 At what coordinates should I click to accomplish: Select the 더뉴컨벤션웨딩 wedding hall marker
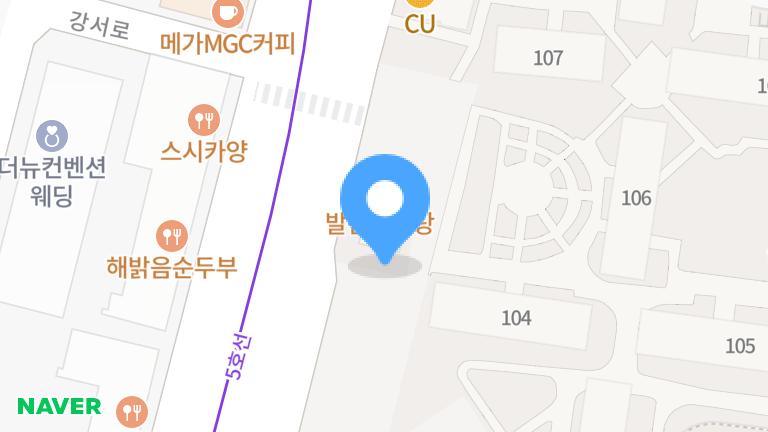pyautogui.click(x=52, y=133)
